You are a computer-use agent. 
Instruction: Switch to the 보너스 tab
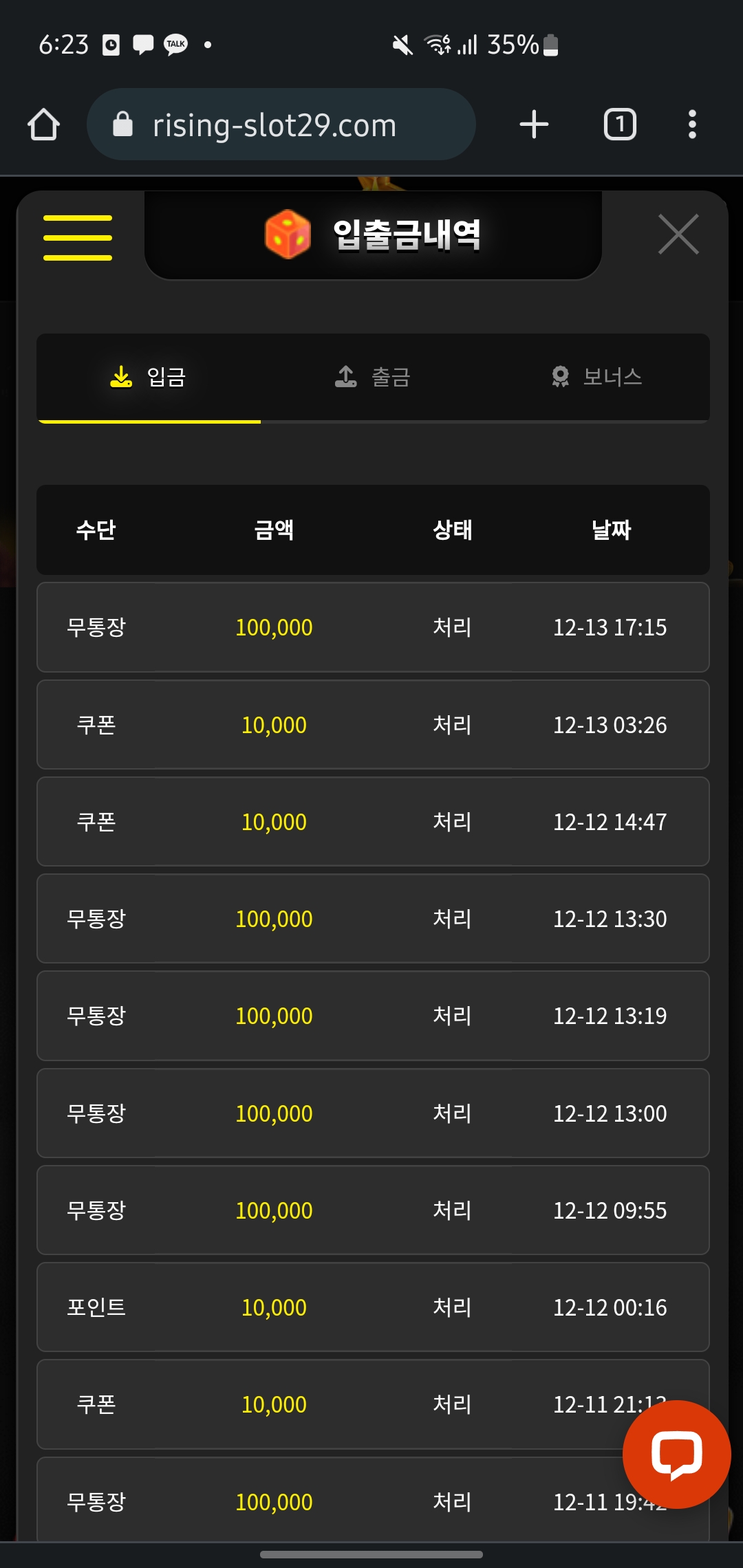pyautogui.click(x=597, y=377)
